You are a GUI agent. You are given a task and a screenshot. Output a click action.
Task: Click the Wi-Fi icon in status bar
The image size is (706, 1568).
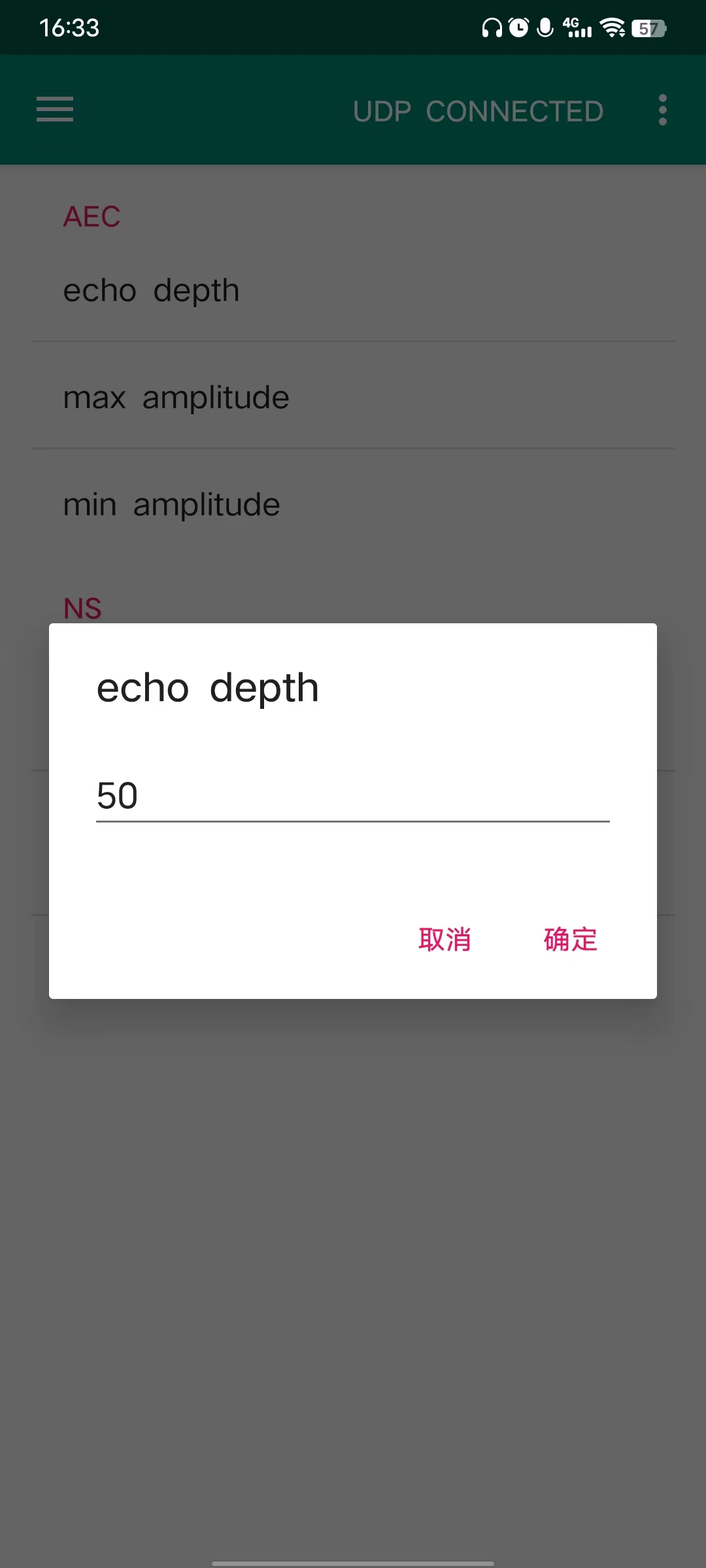click(612, 27)
